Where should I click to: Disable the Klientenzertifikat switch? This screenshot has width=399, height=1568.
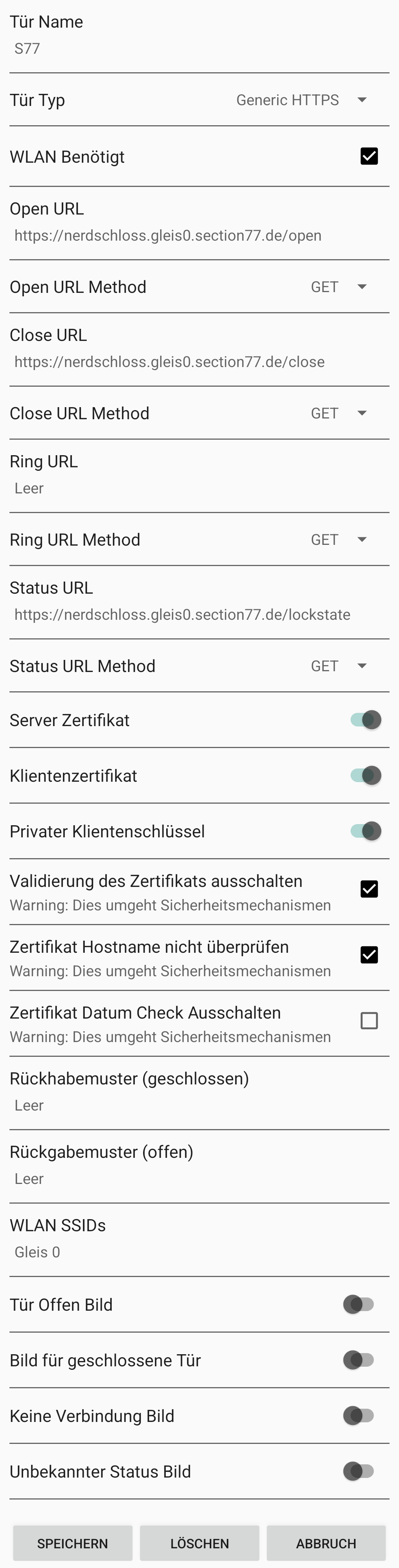tap(365, 775)
